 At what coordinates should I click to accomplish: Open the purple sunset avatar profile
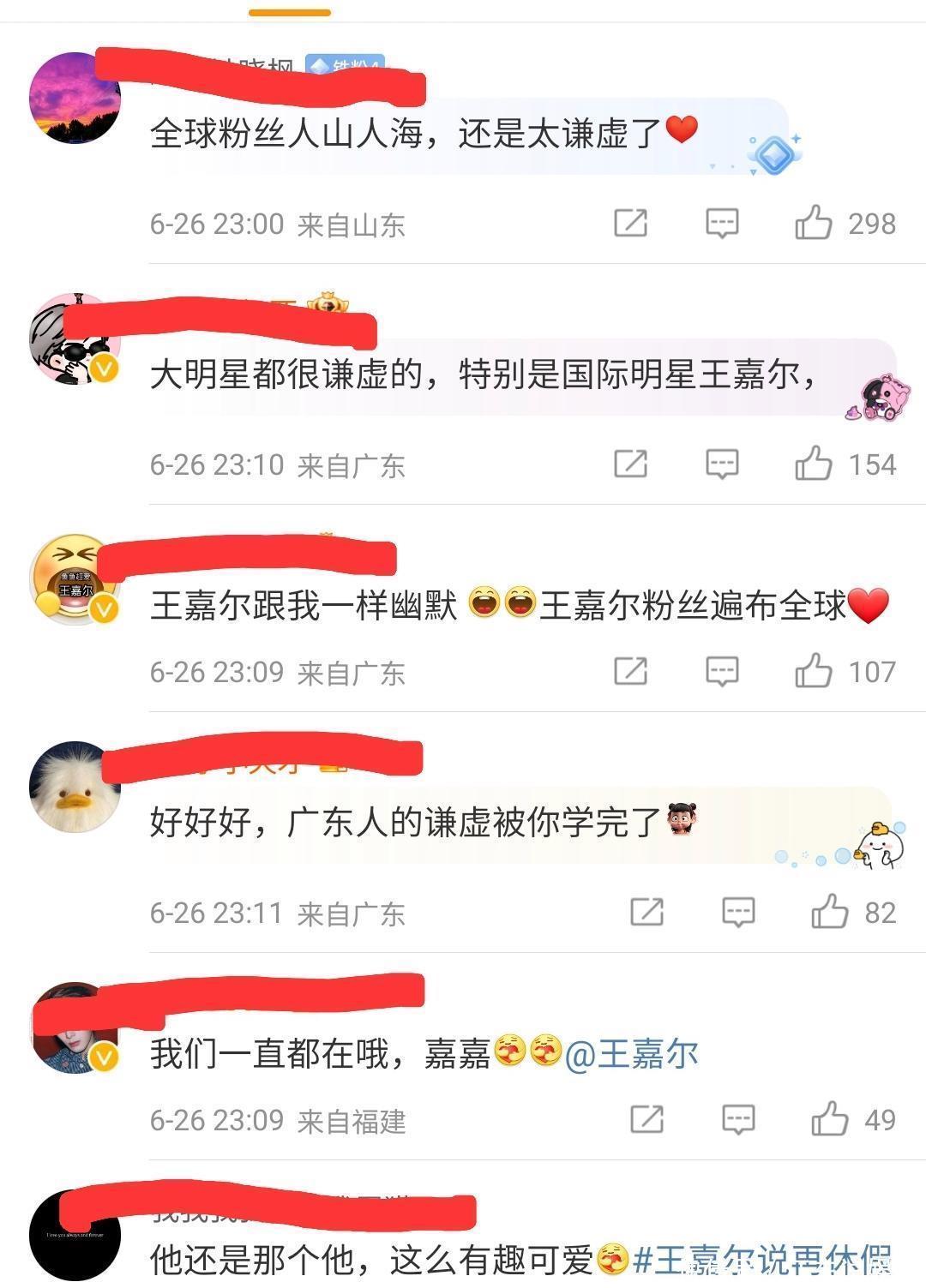click(75, 97)
